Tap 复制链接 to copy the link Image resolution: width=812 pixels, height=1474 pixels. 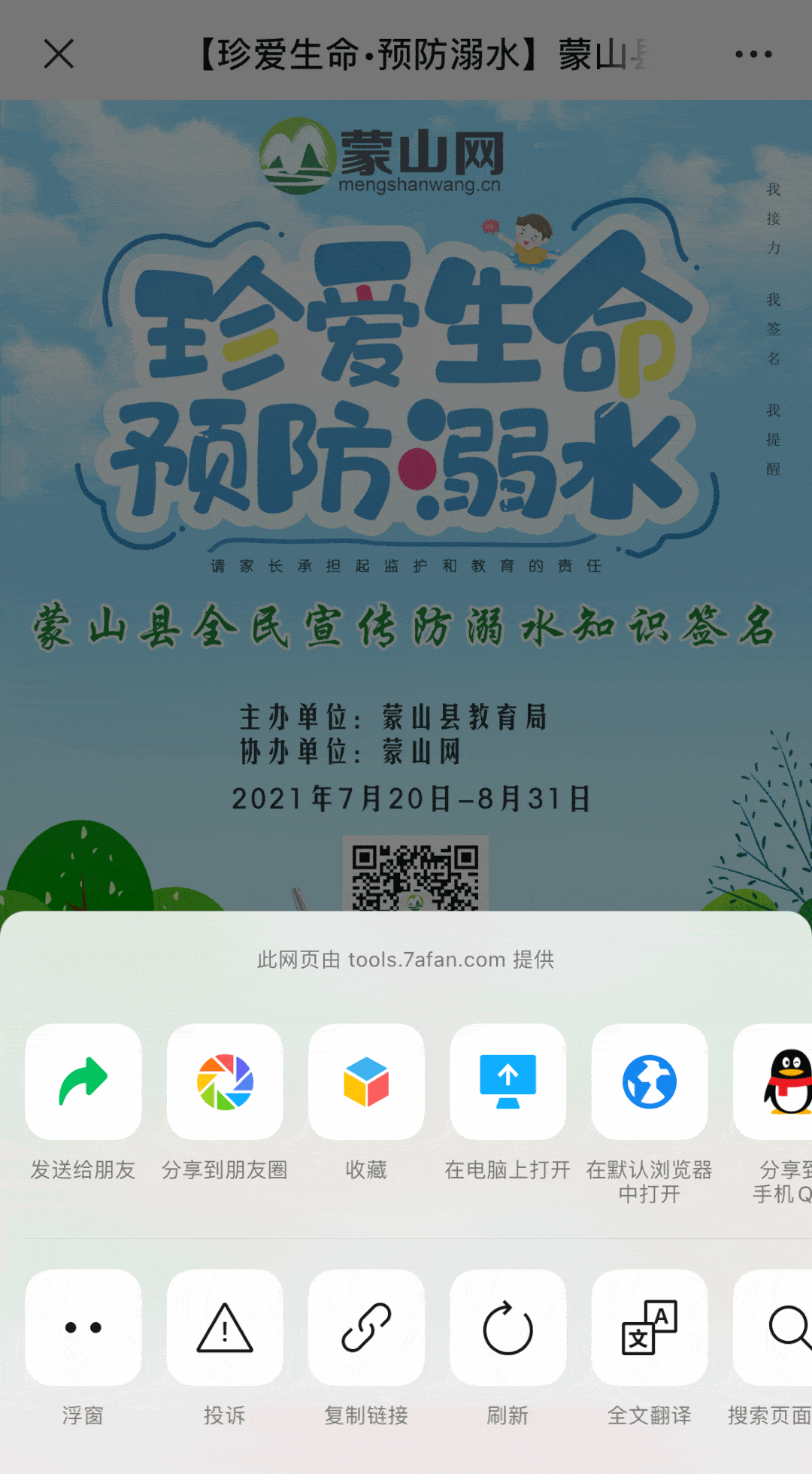[366, 1328]
